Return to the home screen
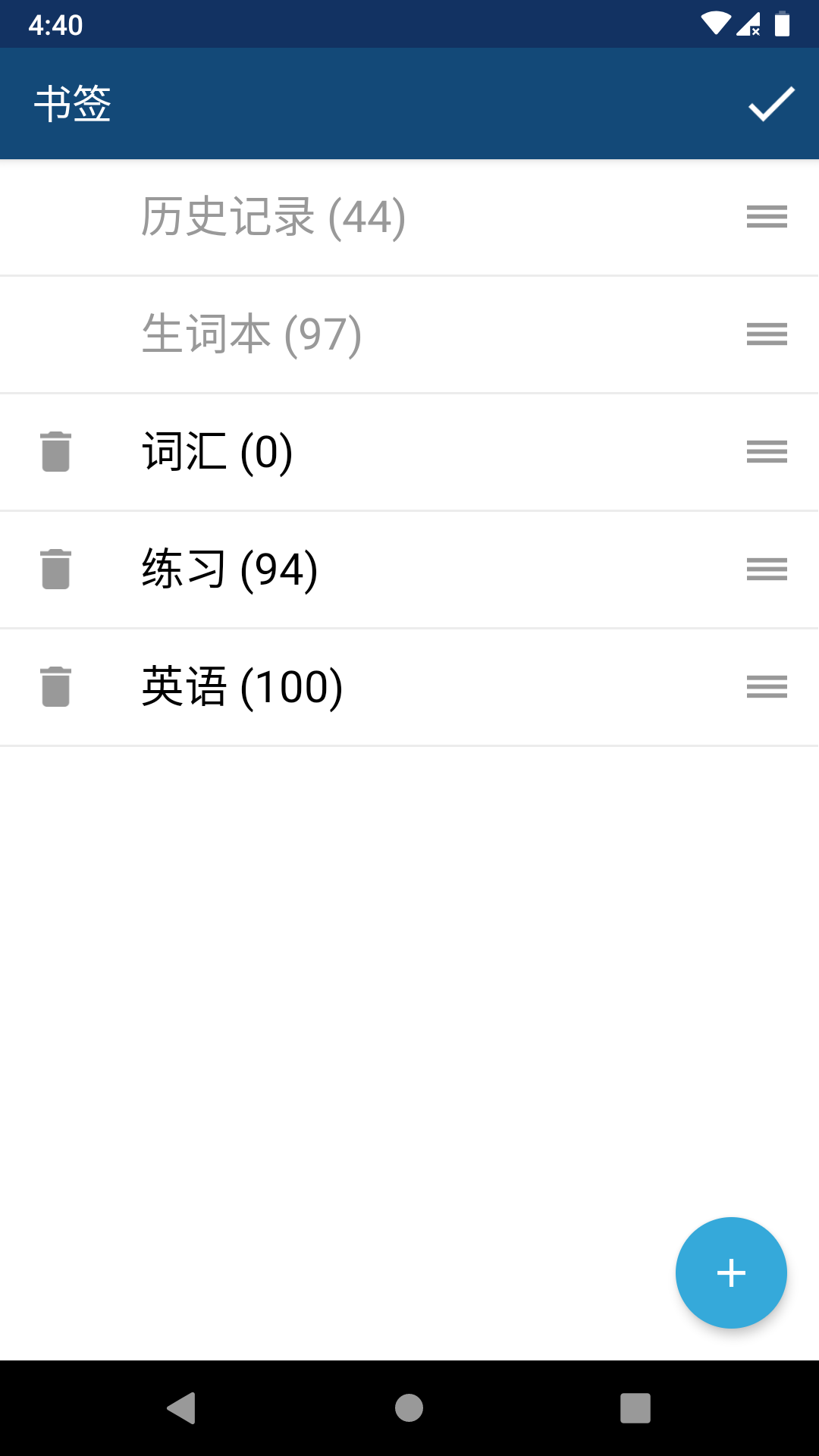819x1456 pixels. (x=409, y=1408)
